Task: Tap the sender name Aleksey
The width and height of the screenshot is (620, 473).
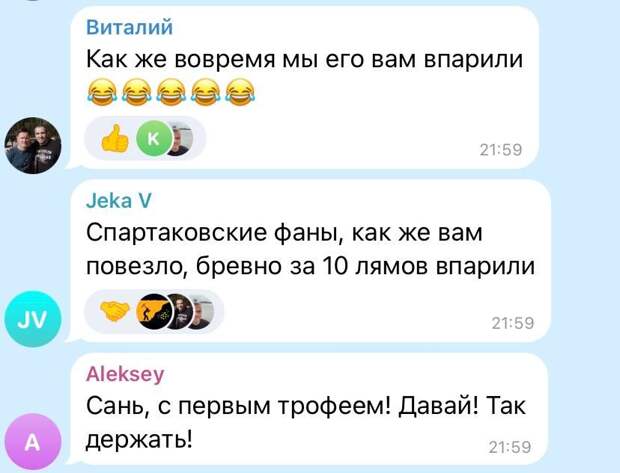Action: 125,374
